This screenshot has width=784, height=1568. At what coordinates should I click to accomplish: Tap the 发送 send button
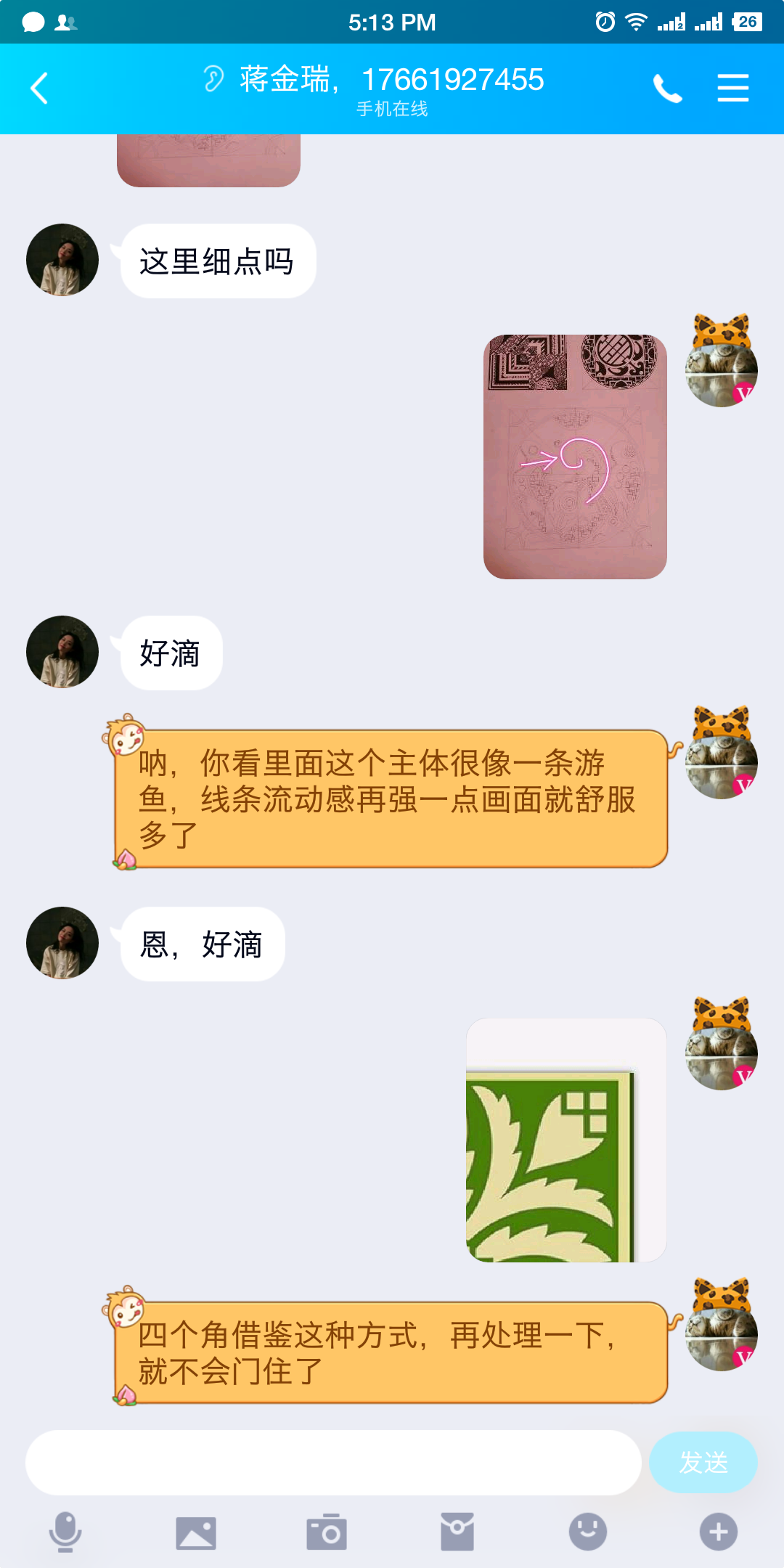tap(703, 1462)
